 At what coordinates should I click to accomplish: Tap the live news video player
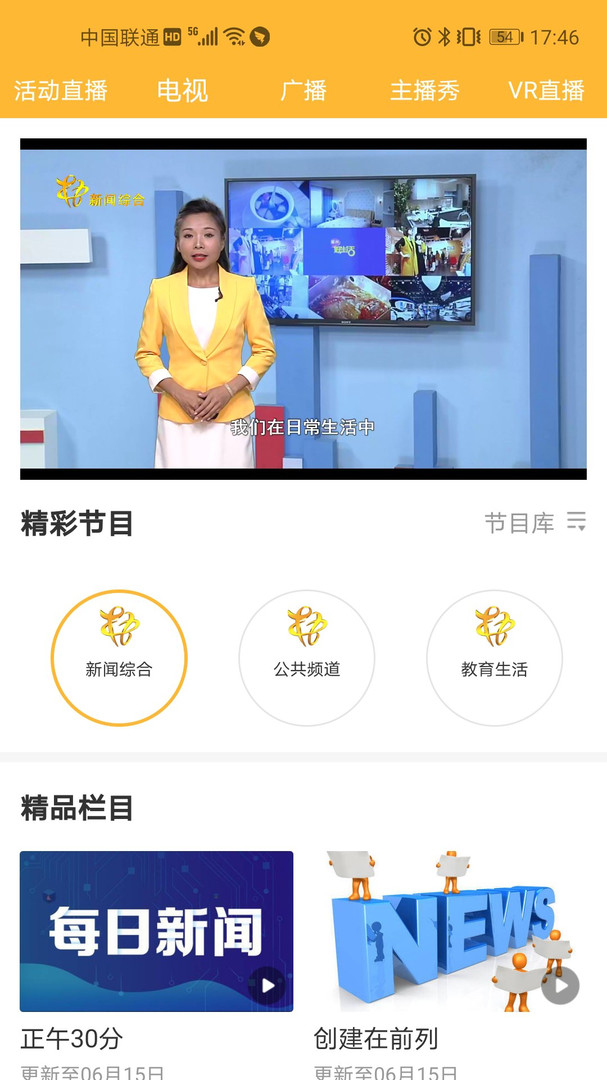coord(303,309)
